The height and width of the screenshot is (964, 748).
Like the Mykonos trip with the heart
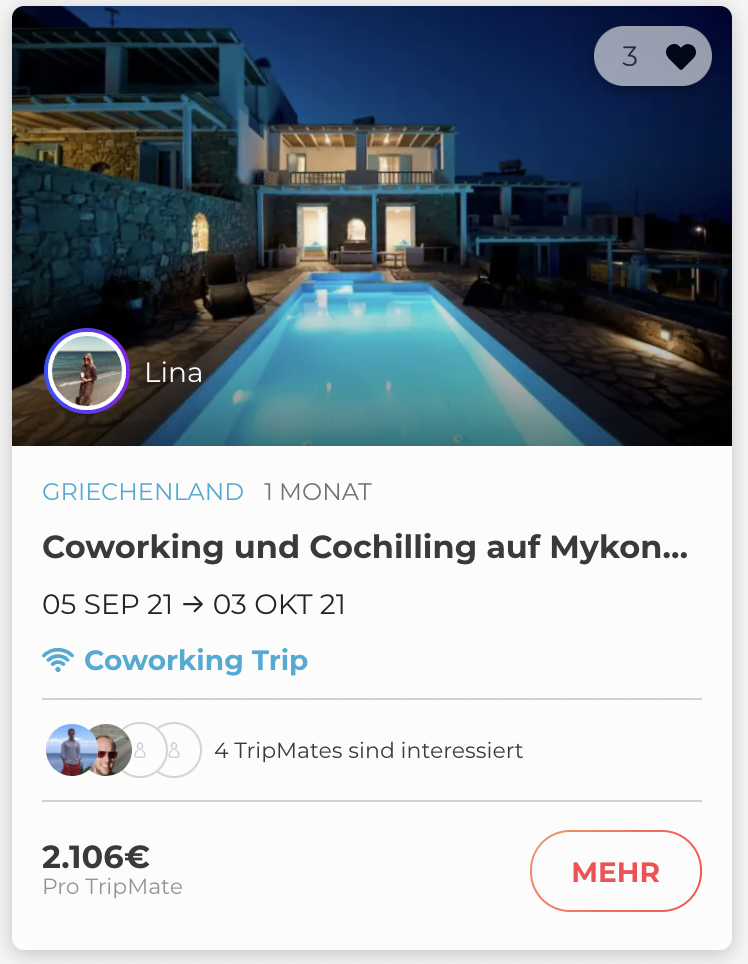(x=680, y=57)
